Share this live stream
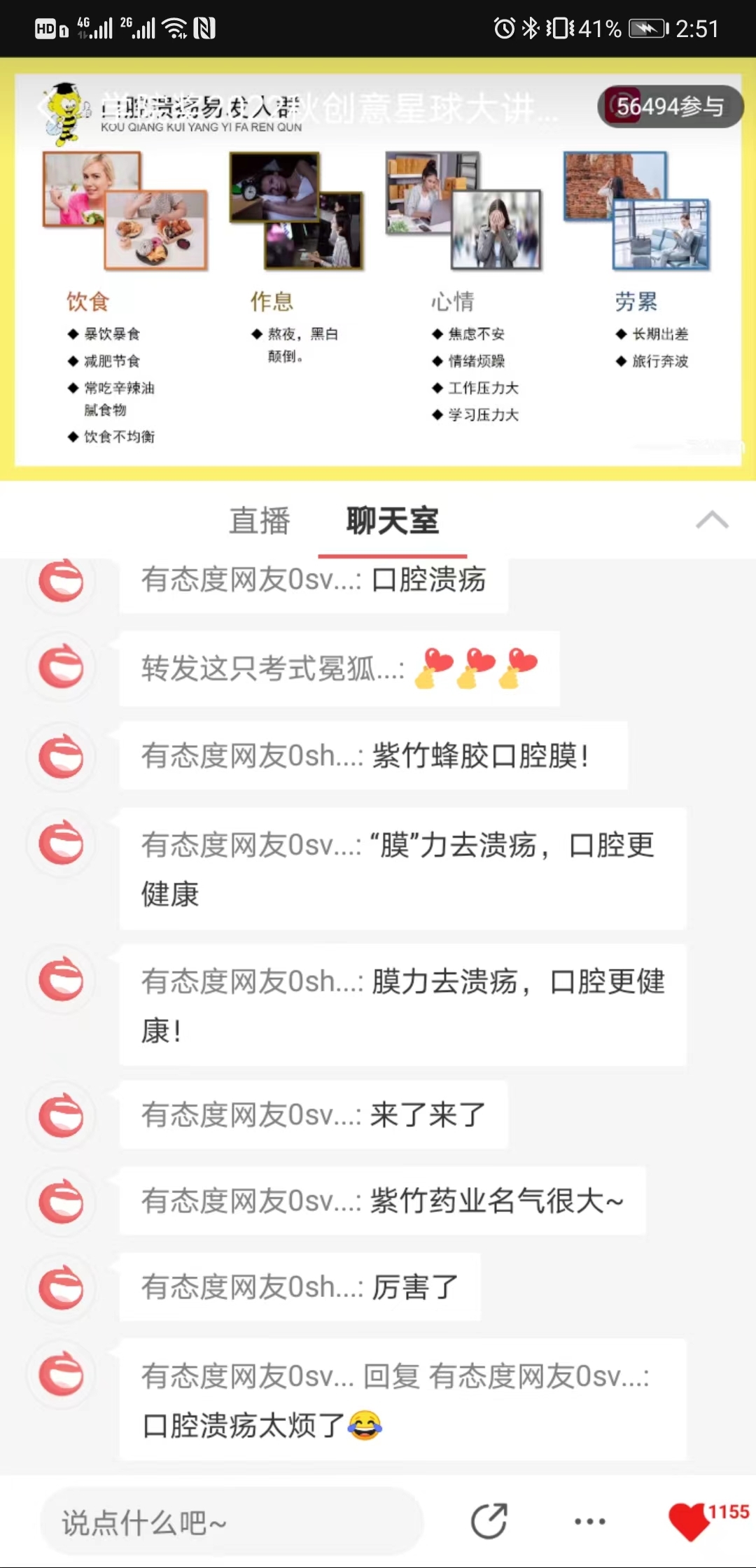The height and width of the screenshot is (1568, 756). [489, 1521]
